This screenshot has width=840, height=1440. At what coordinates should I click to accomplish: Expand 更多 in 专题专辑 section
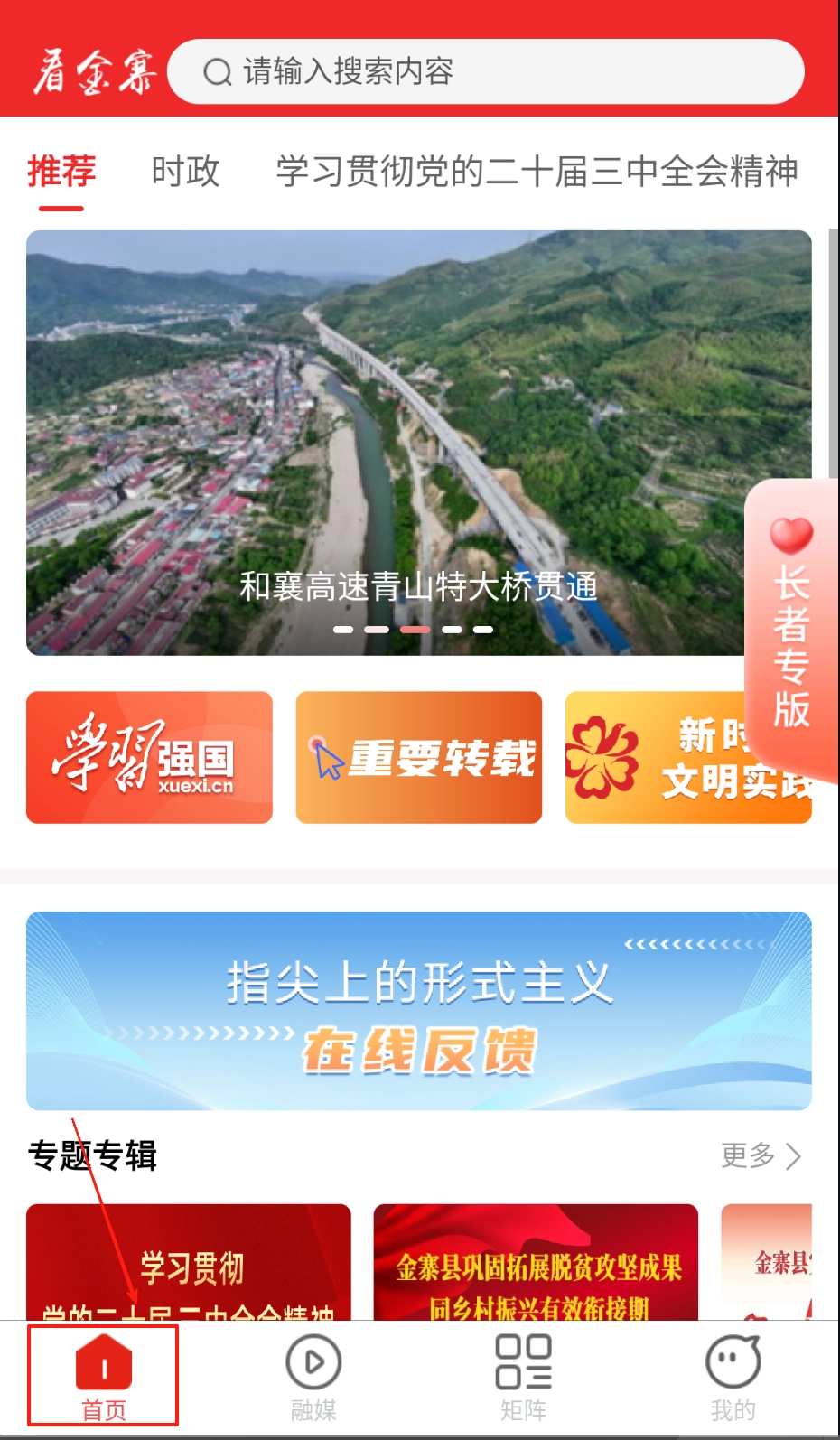click(x=748, y=1155)
